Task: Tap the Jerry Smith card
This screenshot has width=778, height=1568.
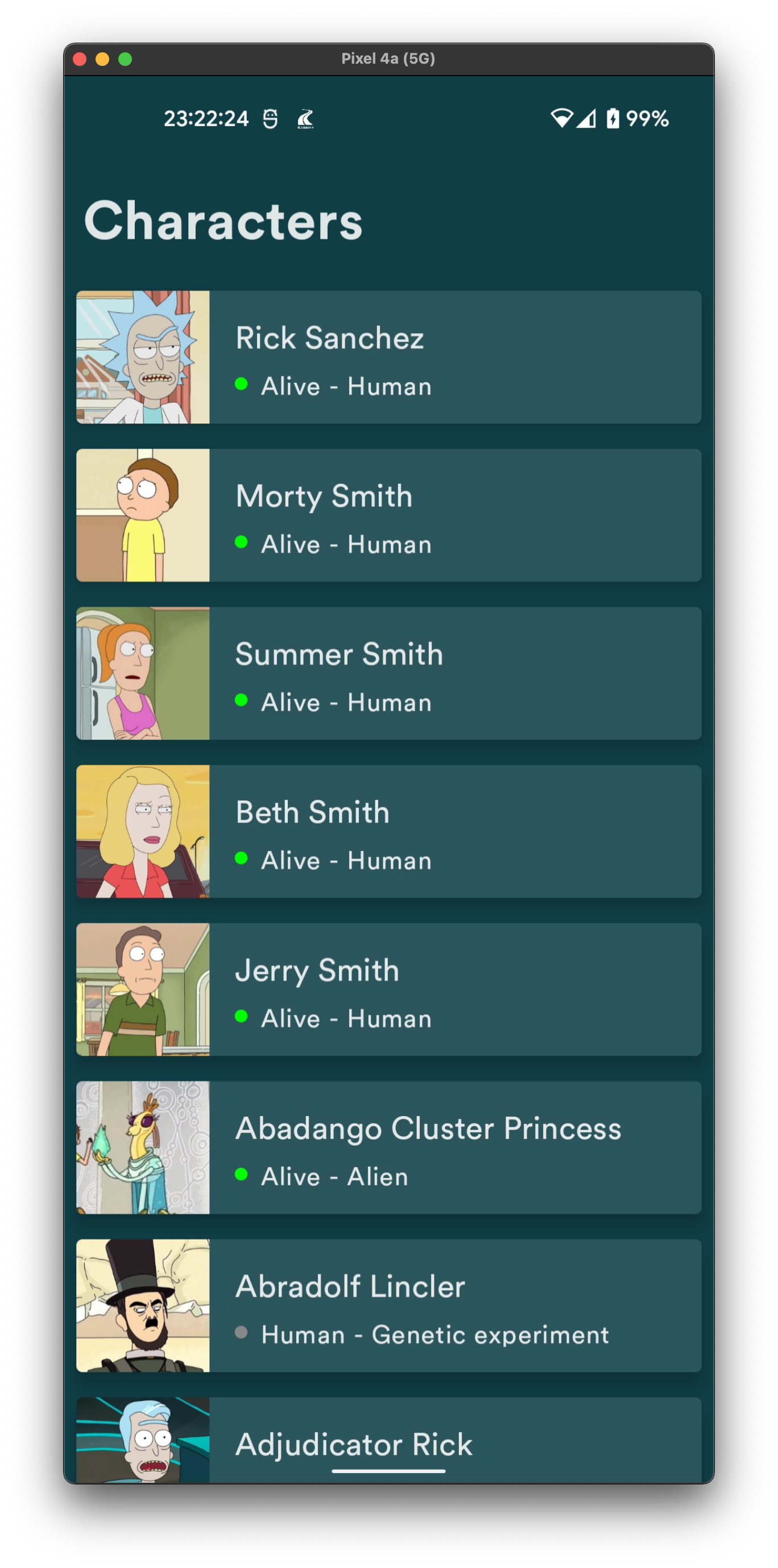Action: 388,989
